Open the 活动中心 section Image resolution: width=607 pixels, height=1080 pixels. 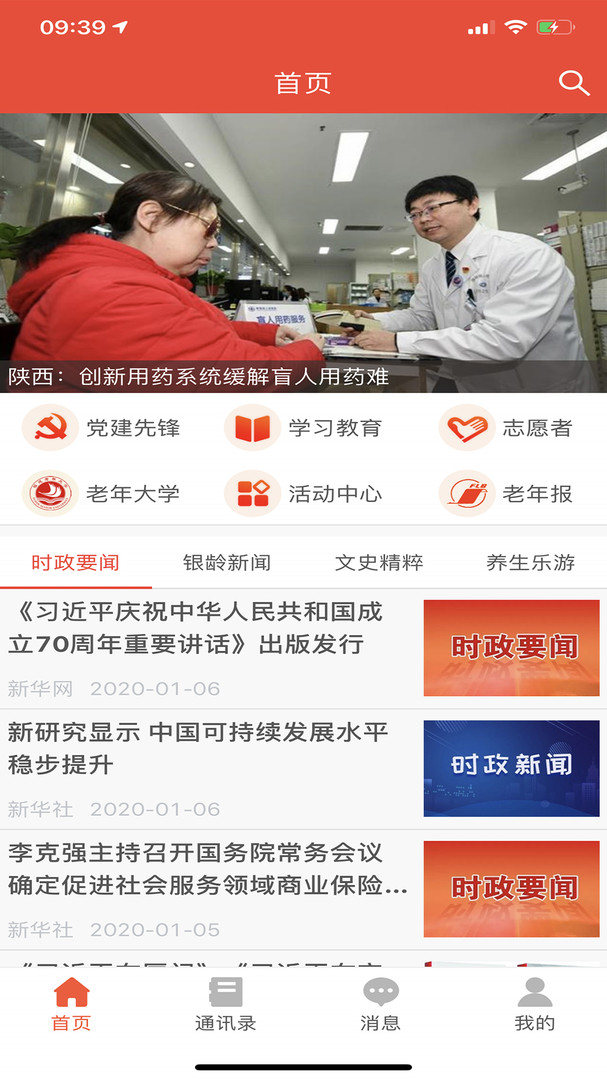tap(304, 493)
